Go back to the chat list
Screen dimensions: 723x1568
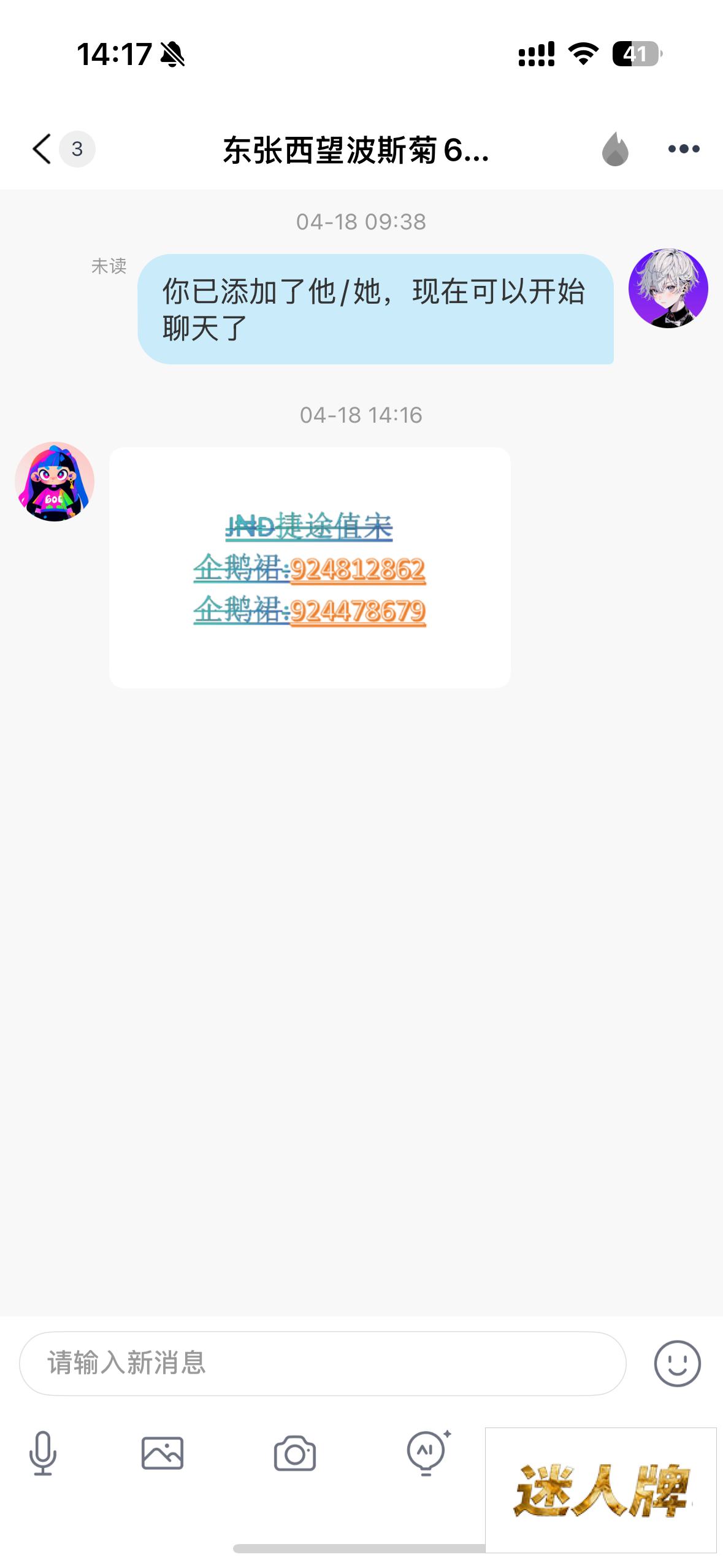coord(42,149)
